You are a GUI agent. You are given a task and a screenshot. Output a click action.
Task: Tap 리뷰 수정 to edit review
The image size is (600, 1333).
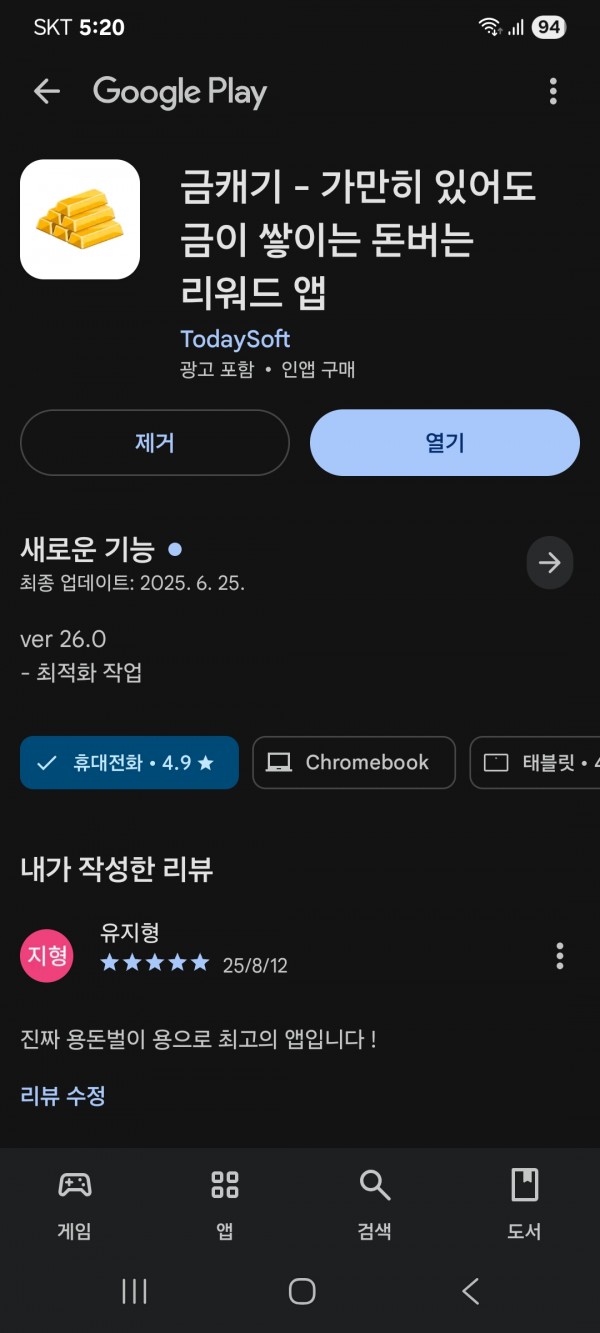click(x=63, y=1095)
